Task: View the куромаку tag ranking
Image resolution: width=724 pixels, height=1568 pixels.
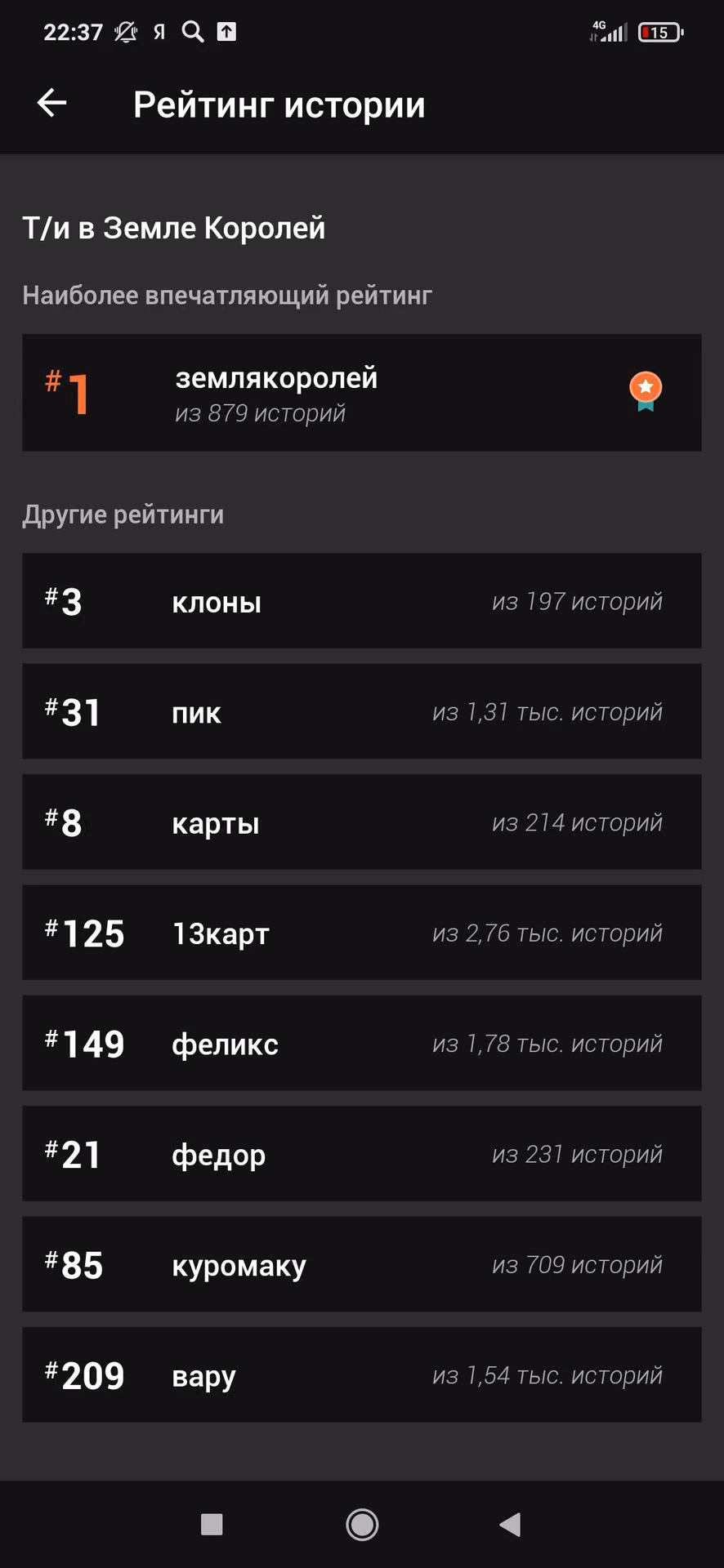Action: coord(361,1264)
